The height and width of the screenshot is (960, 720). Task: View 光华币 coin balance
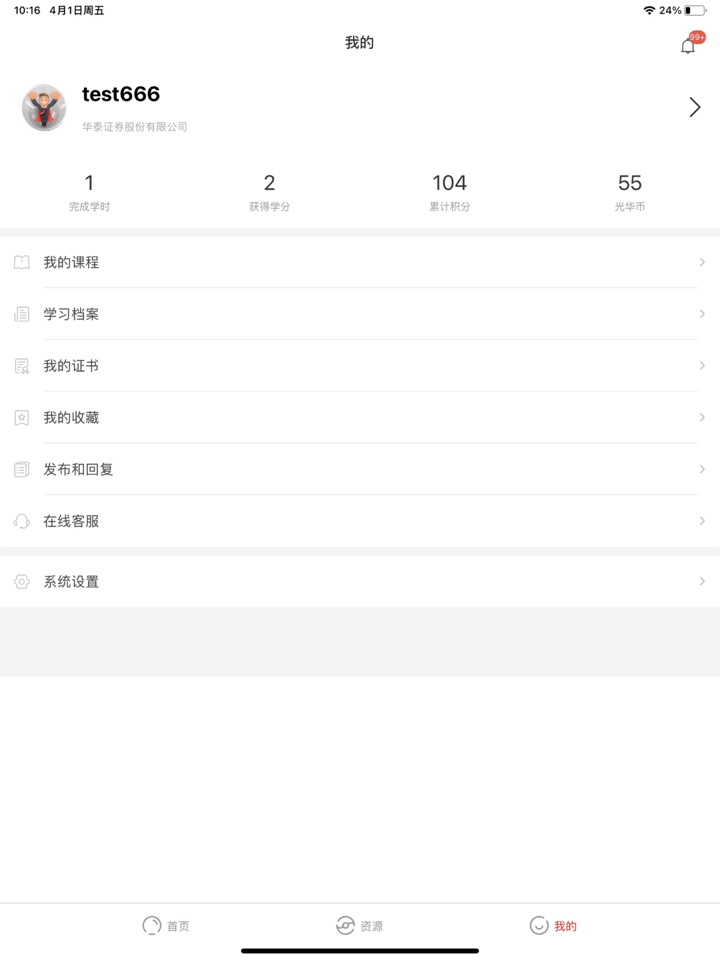[629, 192]
